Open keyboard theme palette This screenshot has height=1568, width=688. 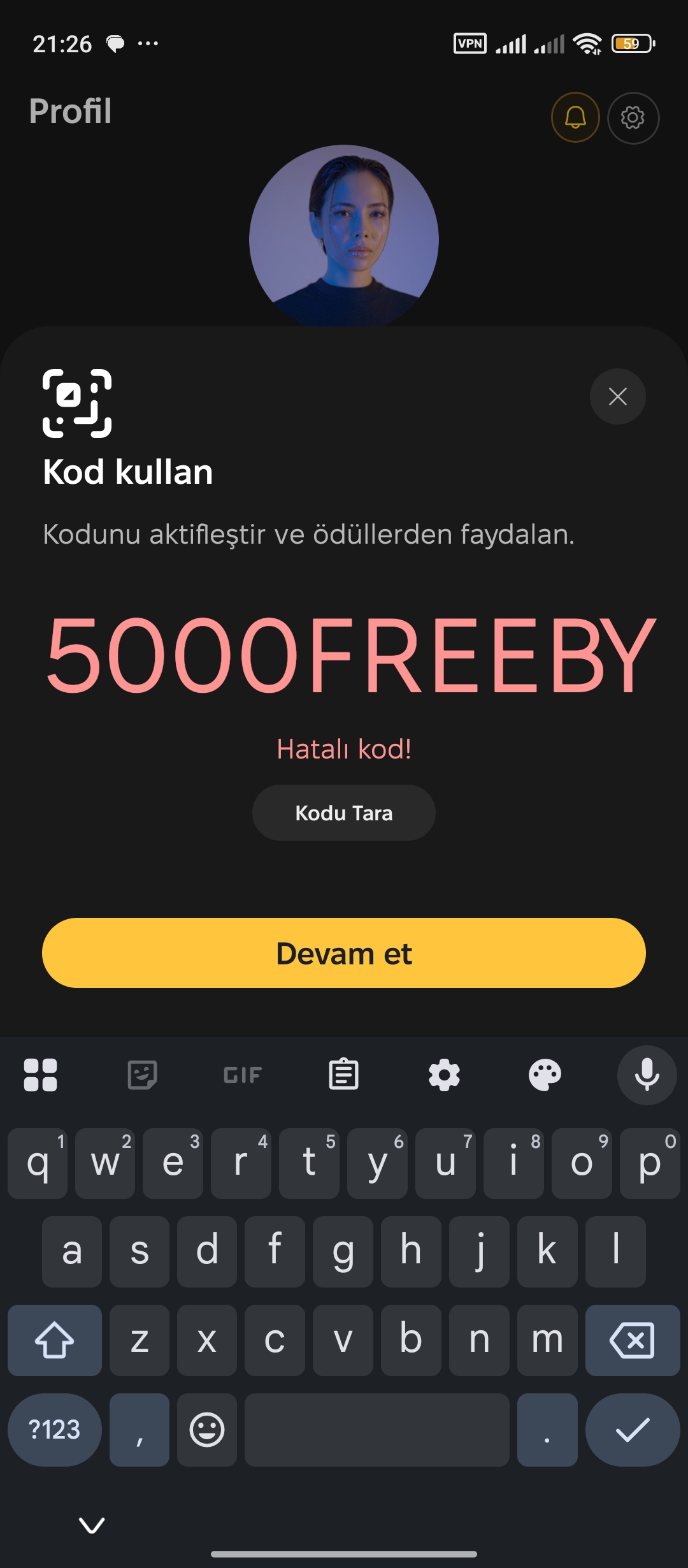pyautogui.click(x=545, y=1075)
